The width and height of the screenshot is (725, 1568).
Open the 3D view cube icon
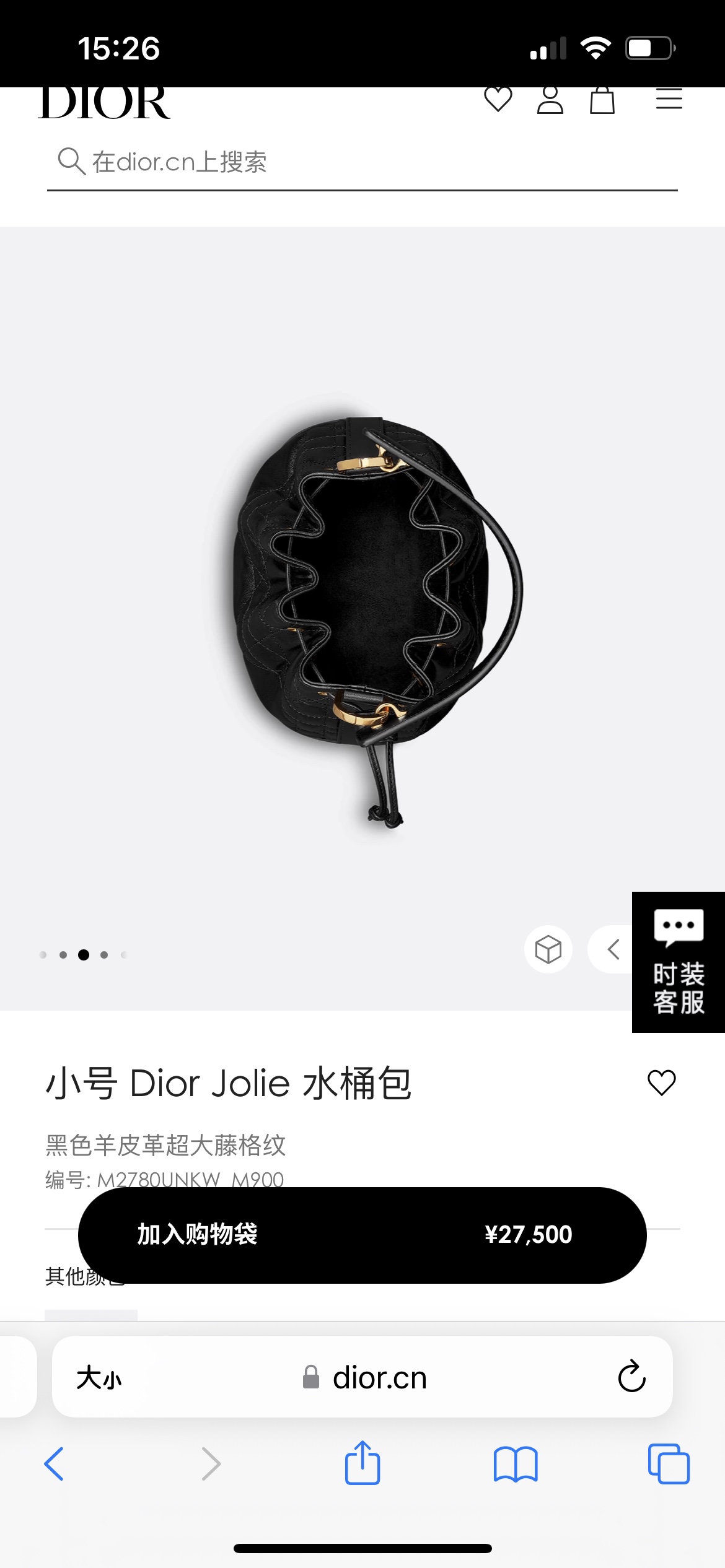tap(548, 949)
